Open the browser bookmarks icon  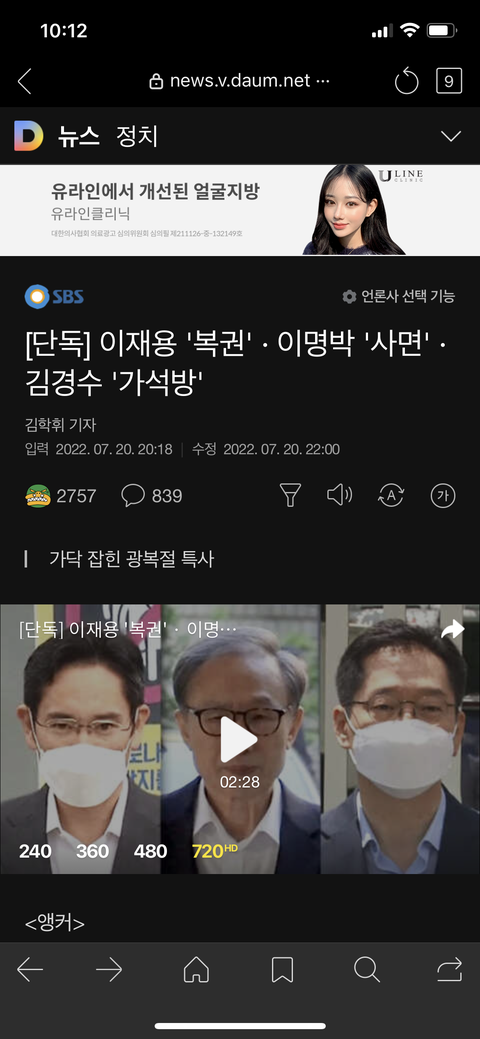click(x=282, y=971)
